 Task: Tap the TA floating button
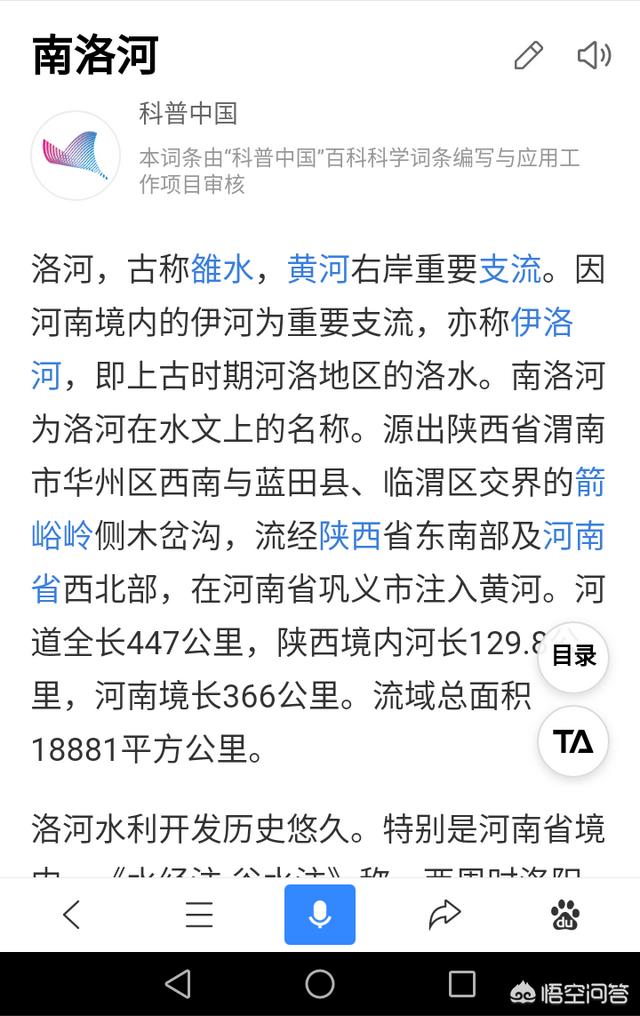point(573,741)
